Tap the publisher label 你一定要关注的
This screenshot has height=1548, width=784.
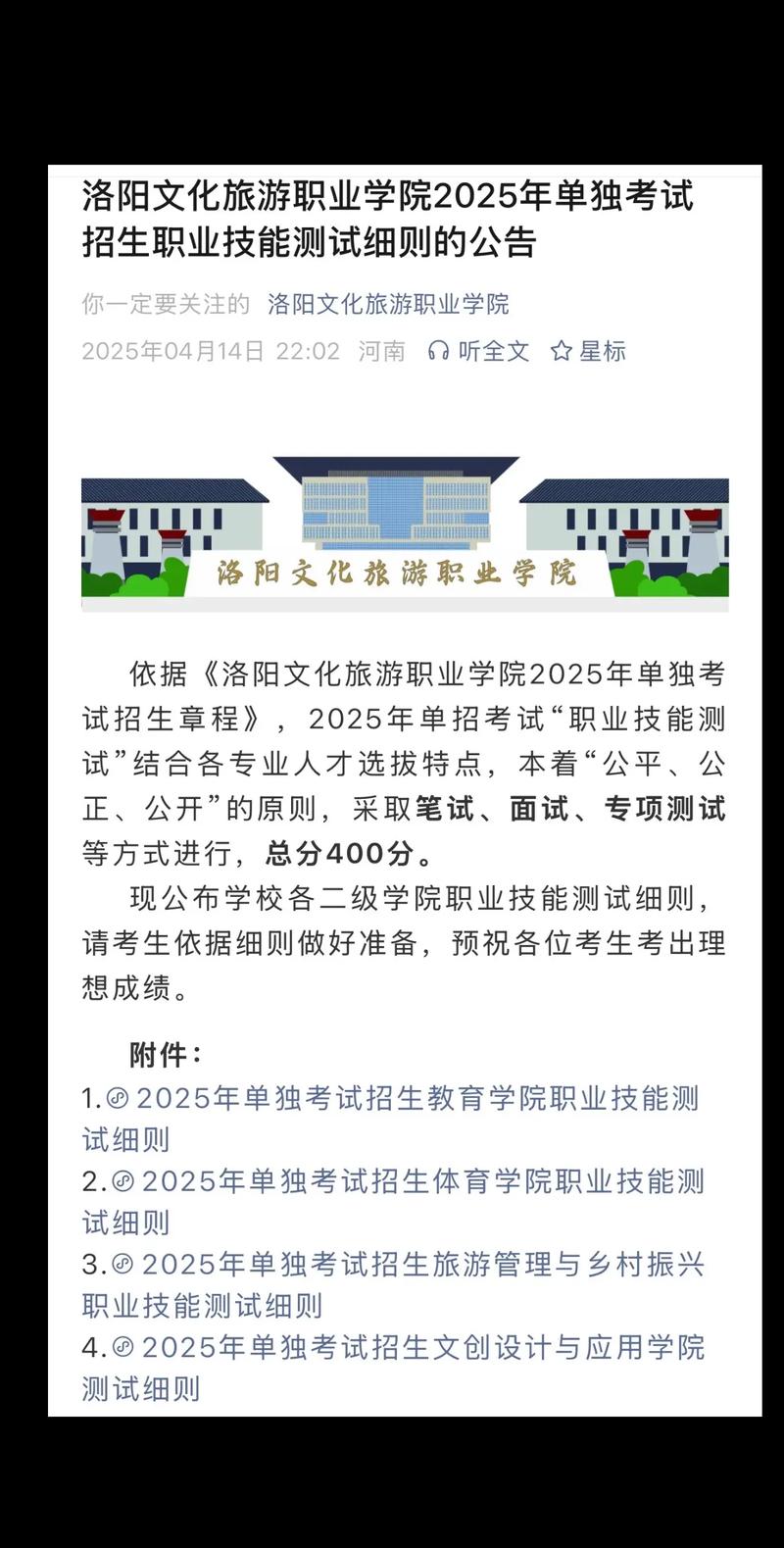162,305
